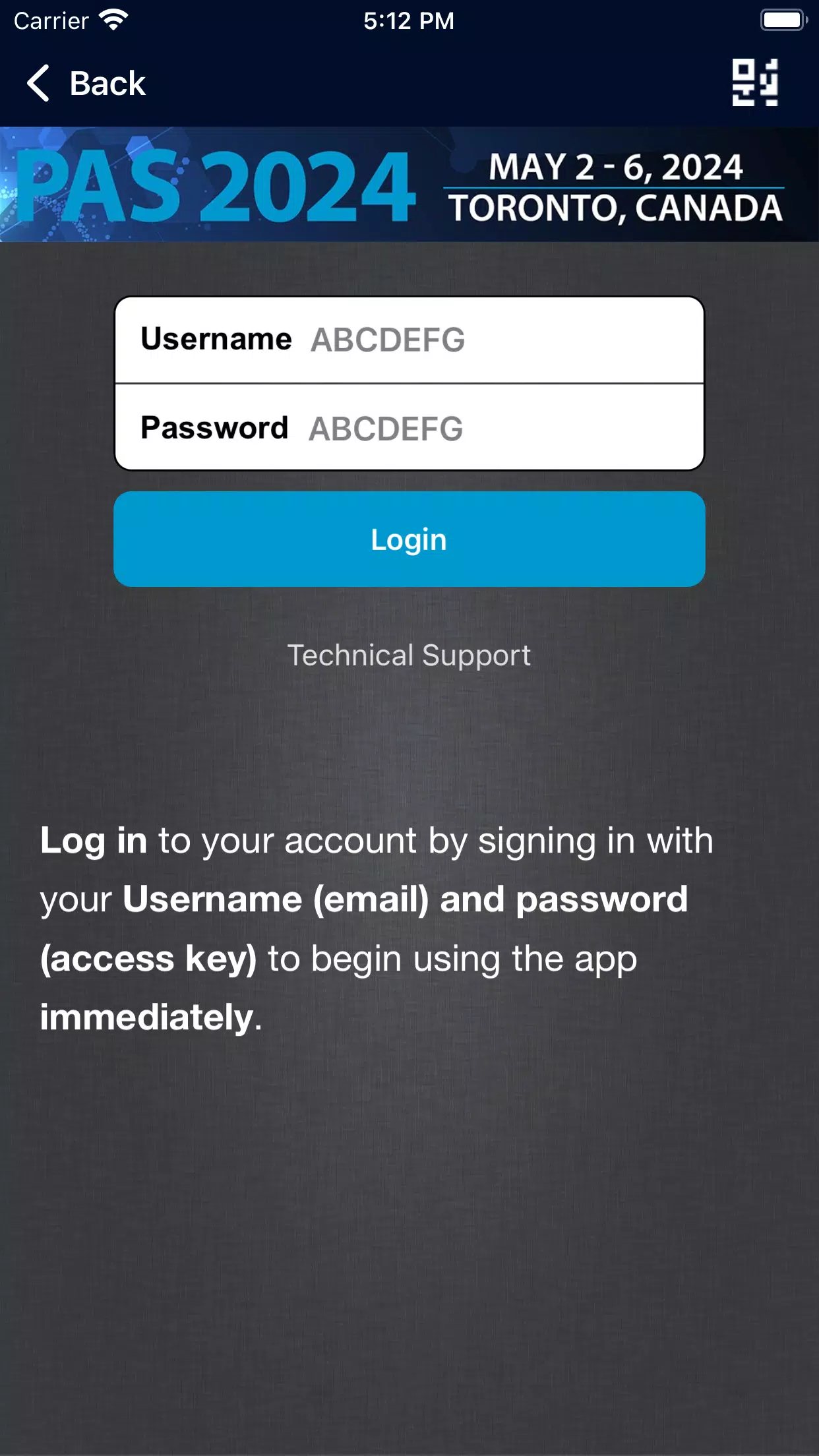Viewport: 819px width, 1456px height.
Task: Tap the blue Login button
Action: (409, 539)
